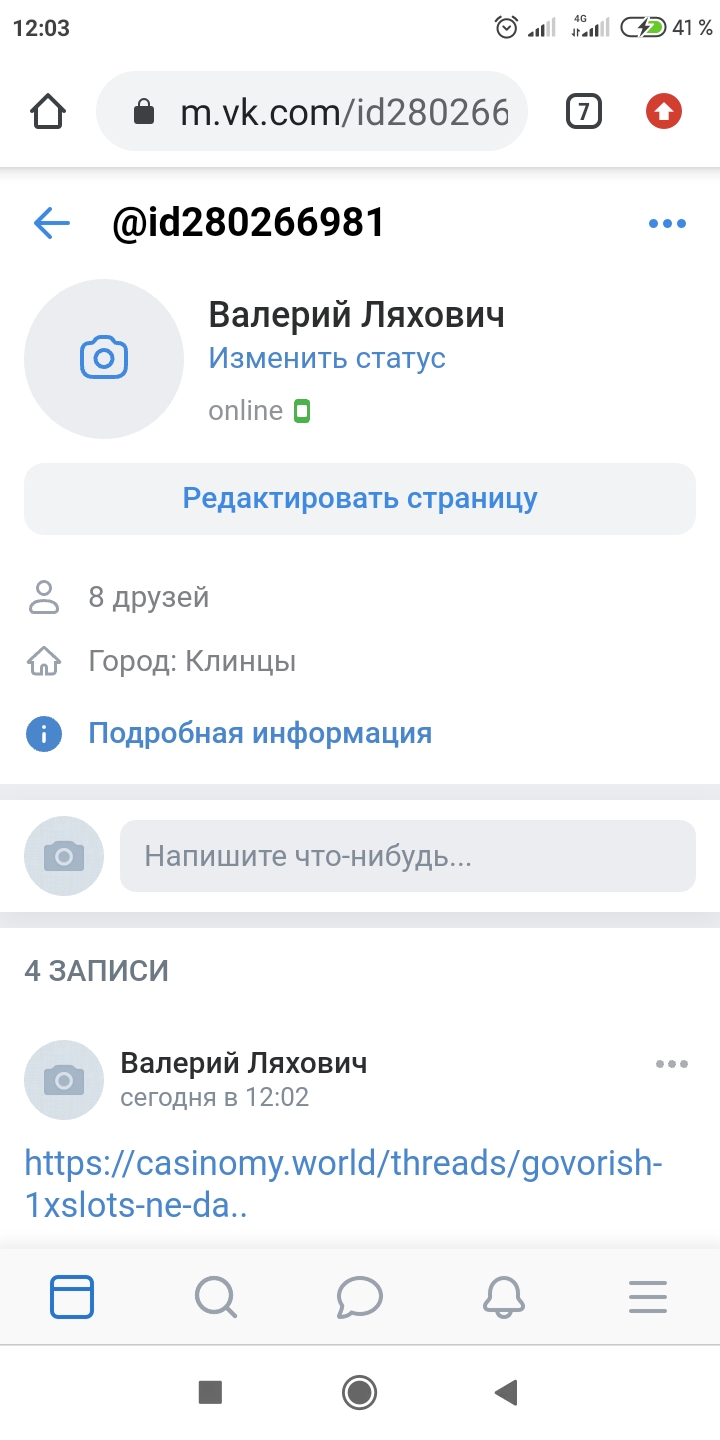Open the news feed from the bottom bar
This screenshot has width=720, height=1440.
pyautogui.click(x=71, y=1296)
